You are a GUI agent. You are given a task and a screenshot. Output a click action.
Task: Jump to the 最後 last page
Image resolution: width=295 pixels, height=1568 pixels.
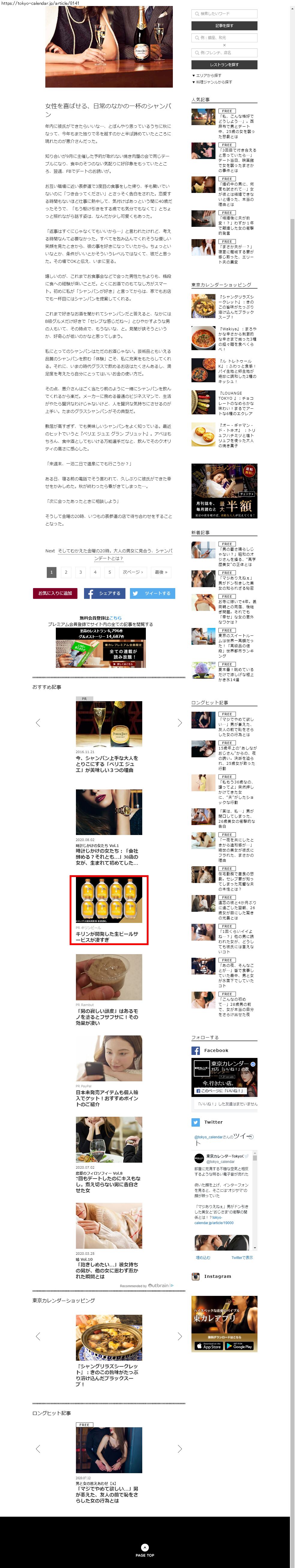(x=160, y=572)
